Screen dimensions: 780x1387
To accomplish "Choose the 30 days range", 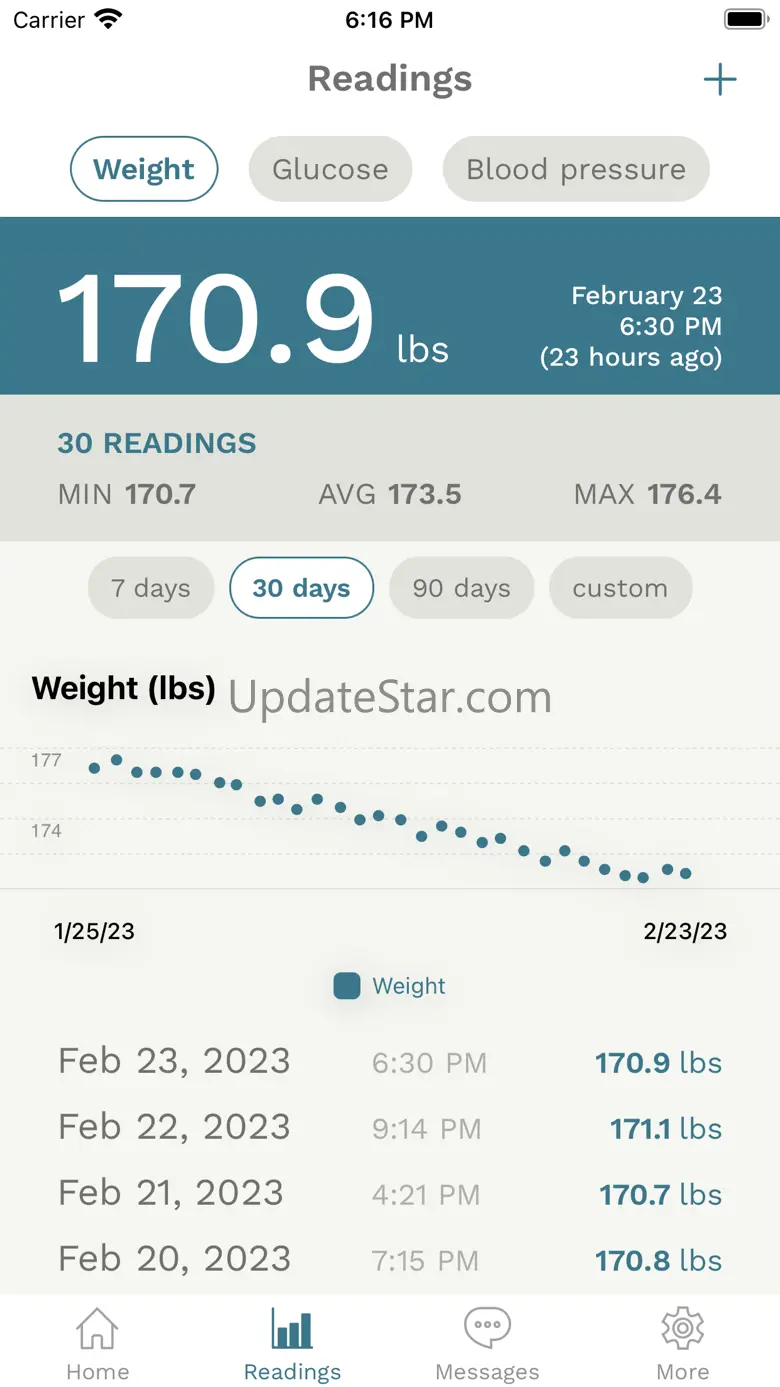I will point(301,588).
